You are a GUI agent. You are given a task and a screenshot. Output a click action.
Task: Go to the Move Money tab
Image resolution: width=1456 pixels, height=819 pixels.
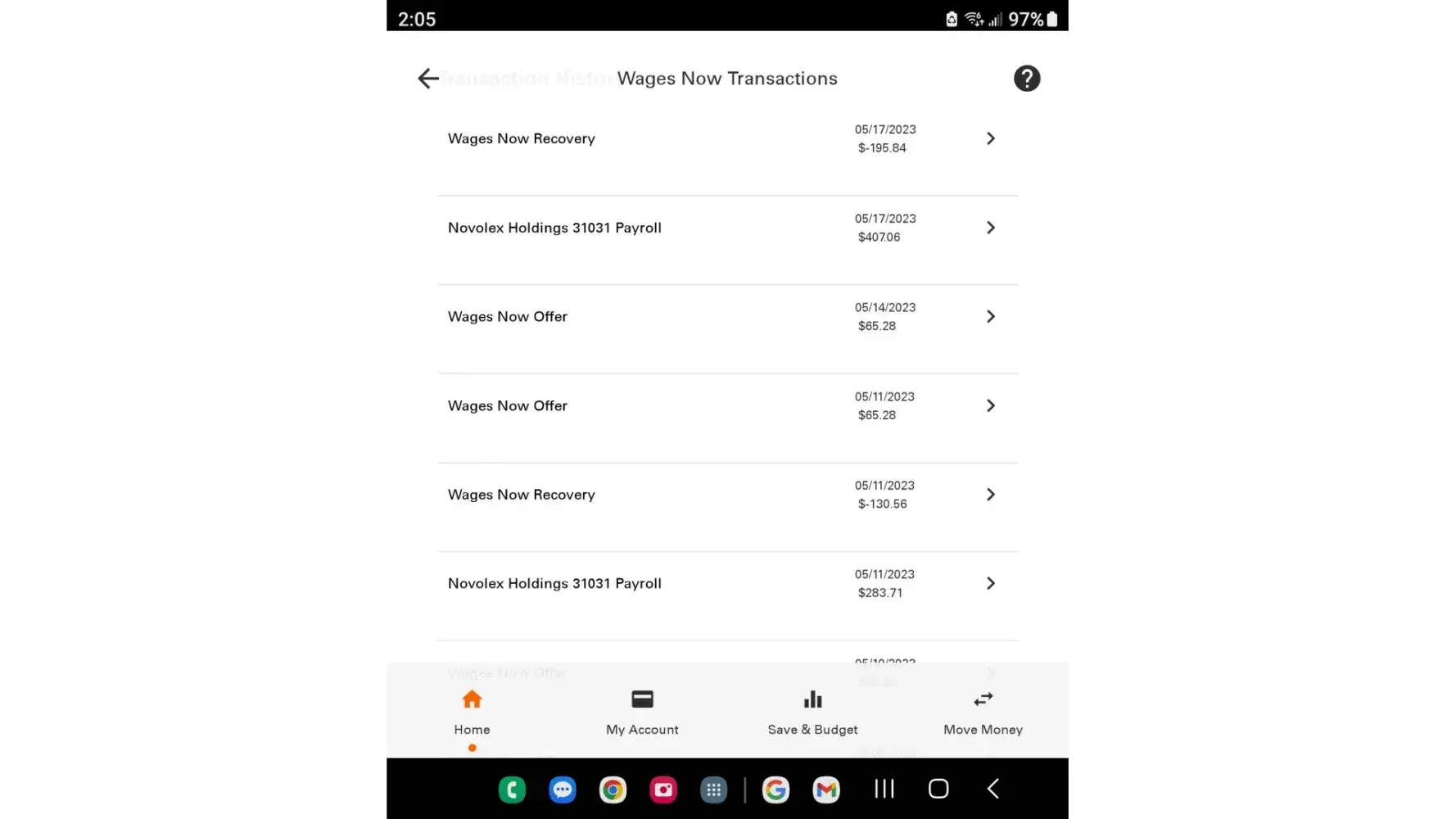pyautogui.click(x=983, y=712)
